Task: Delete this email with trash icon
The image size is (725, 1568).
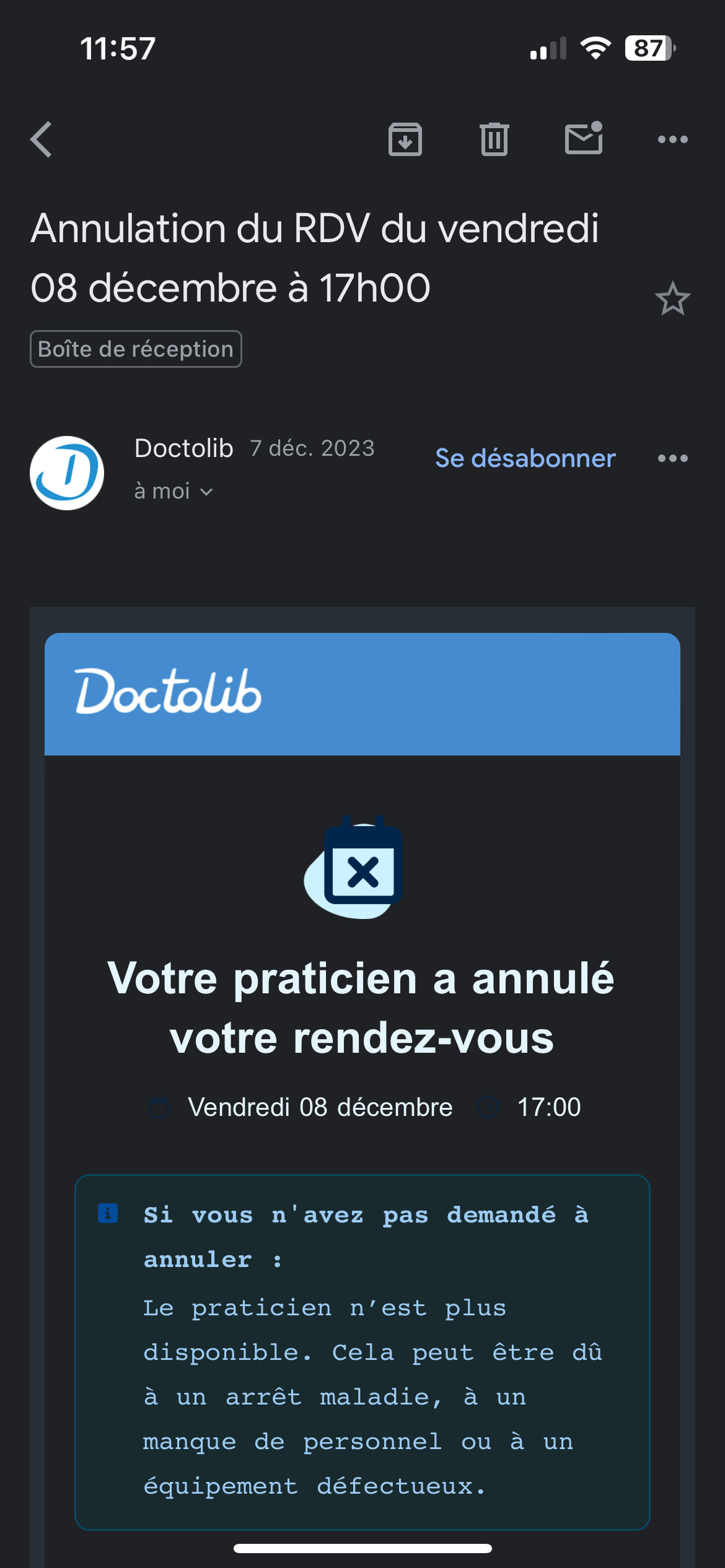Action: (494, 139)
